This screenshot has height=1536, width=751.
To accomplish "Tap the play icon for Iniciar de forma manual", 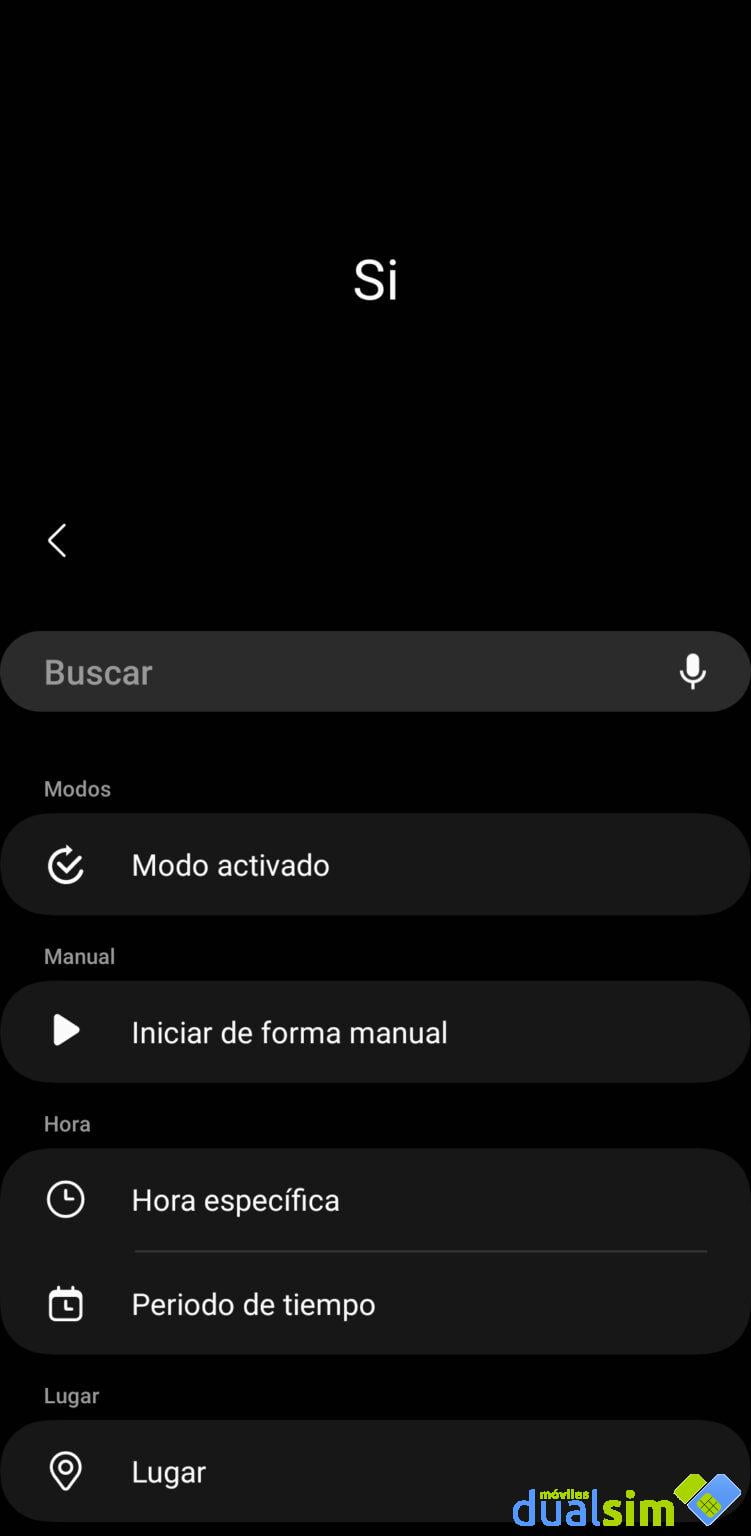I will click(65, 1032).
